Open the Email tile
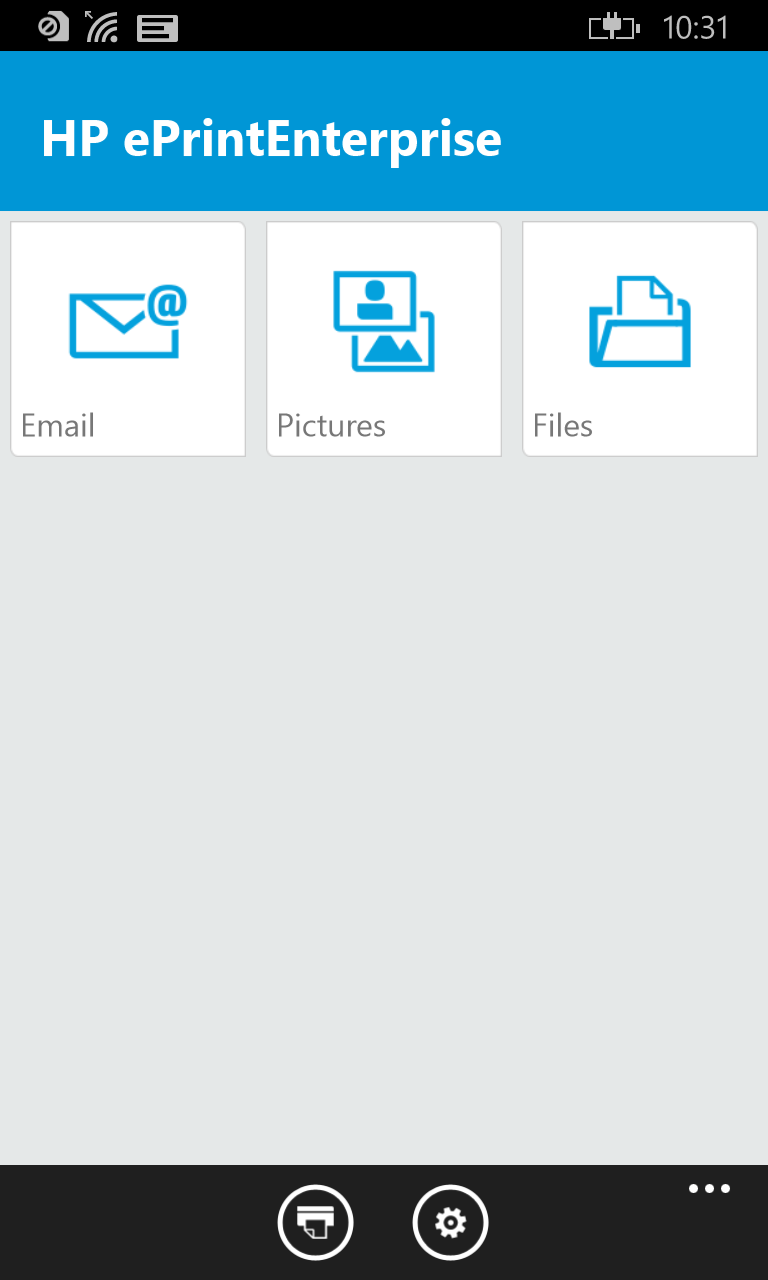 [x=128, y=339]
